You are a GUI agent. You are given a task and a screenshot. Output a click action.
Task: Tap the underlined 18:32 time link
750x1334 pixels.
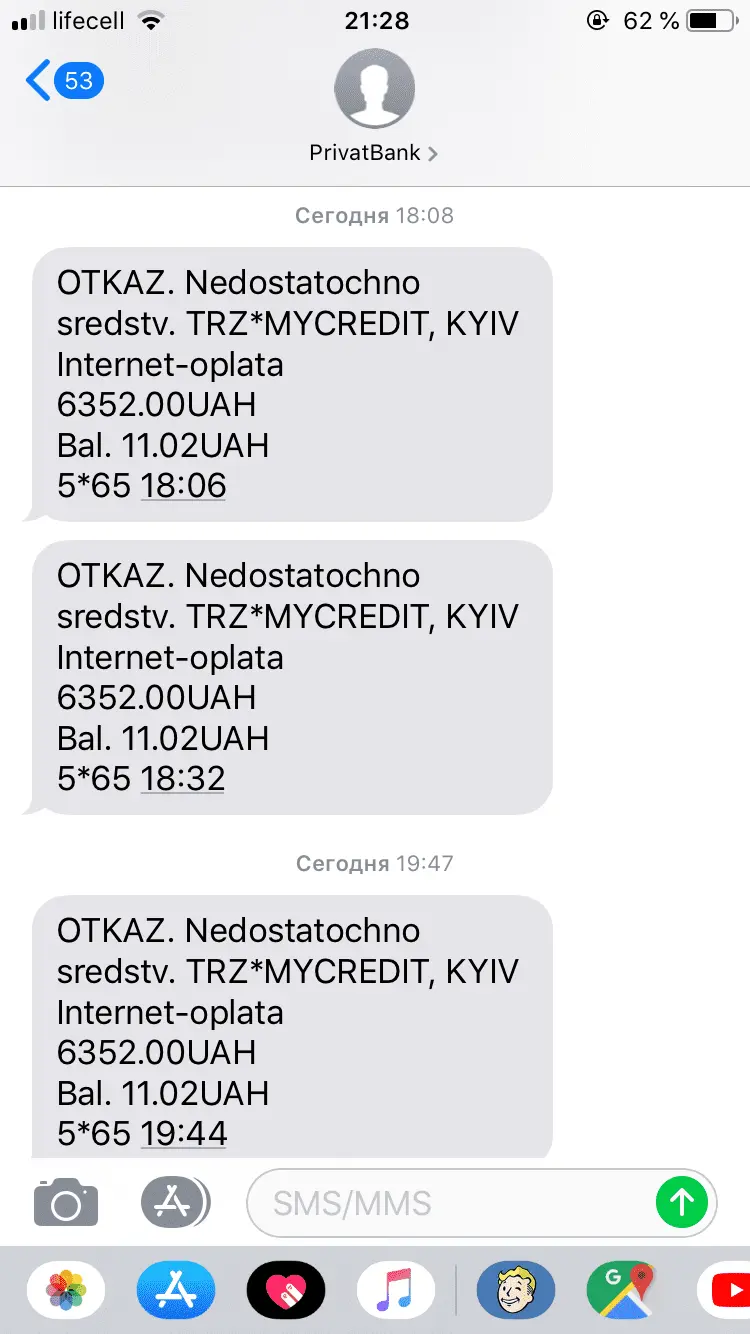[183, 779]
